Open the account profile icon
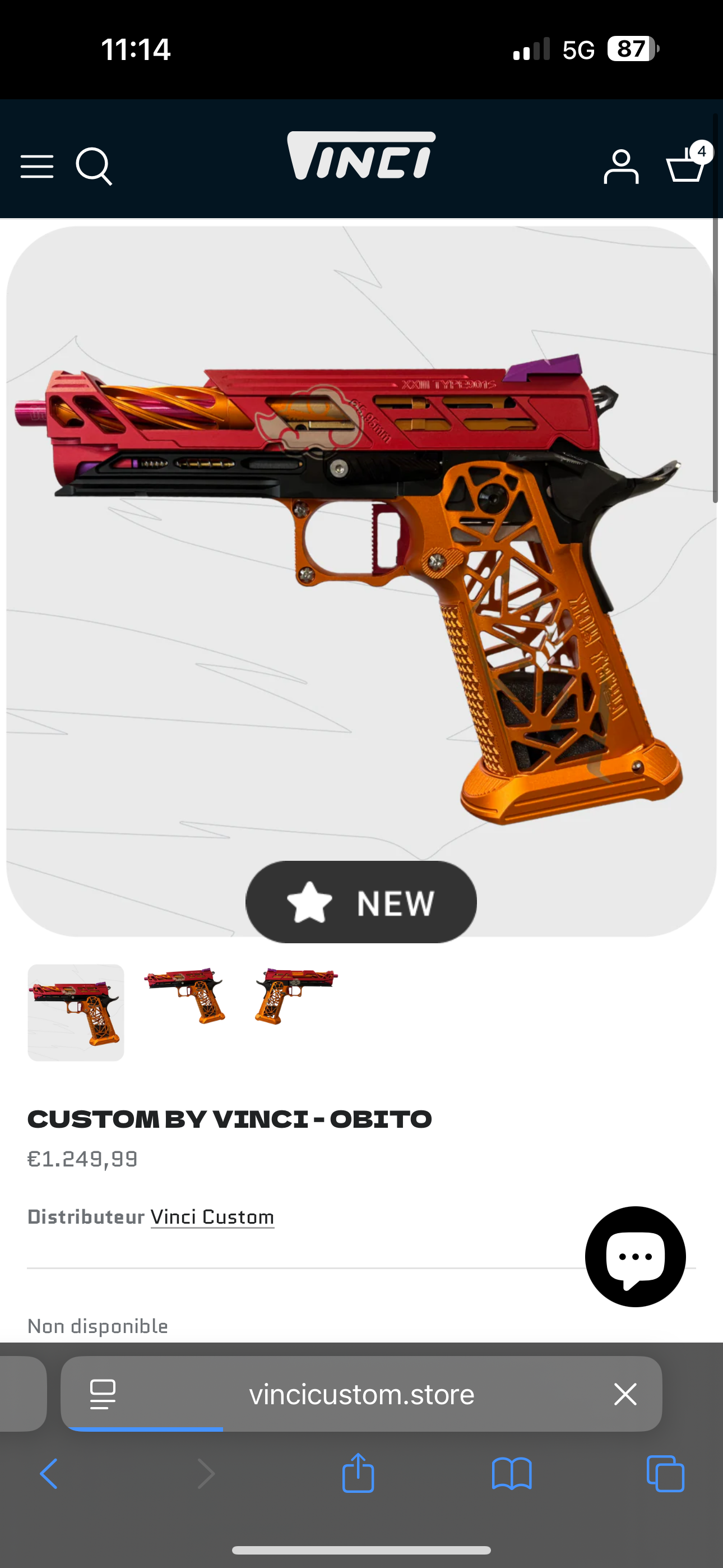The image size is (723, 1568). click(621, 167)
